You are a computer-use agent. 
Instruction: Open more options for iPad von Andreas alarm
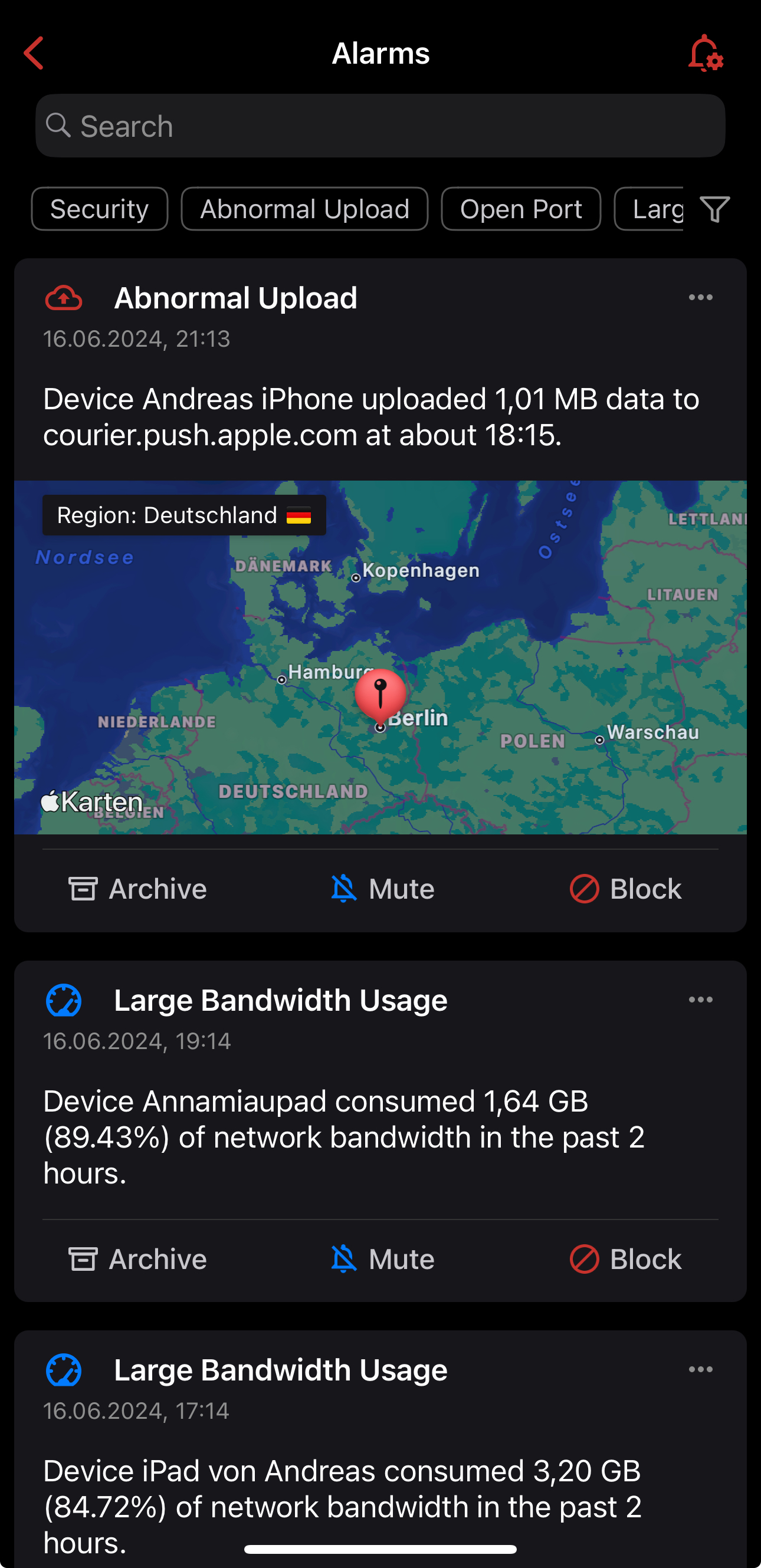pos(700,1370)
